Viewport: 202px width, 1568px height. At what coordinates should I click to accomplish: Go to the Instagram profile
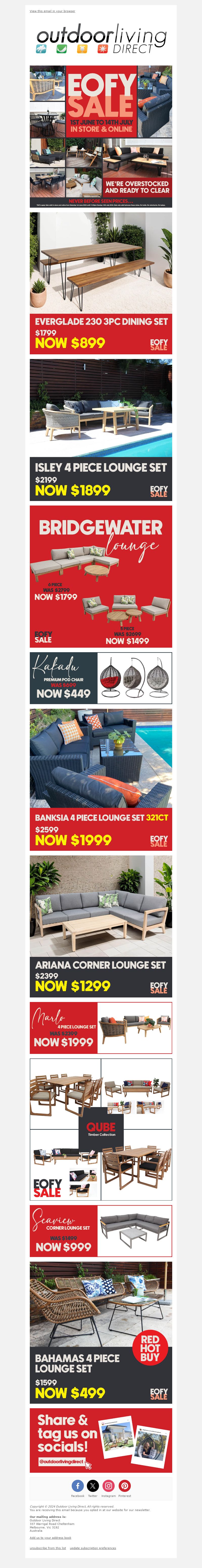point(109,1486)
